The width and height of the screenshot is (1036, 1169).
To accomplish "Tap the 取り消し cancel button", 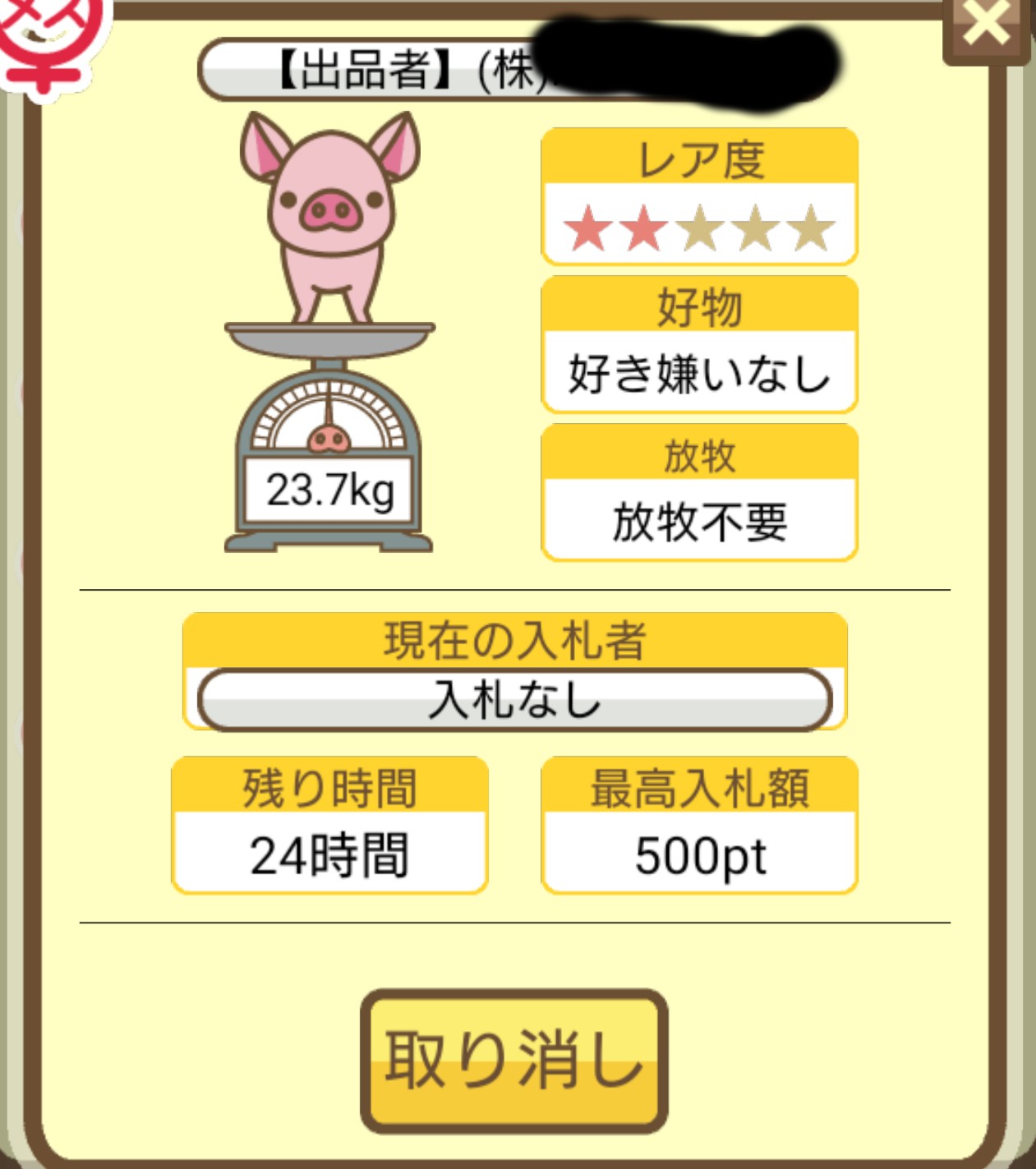I will tap(513, 1060).
